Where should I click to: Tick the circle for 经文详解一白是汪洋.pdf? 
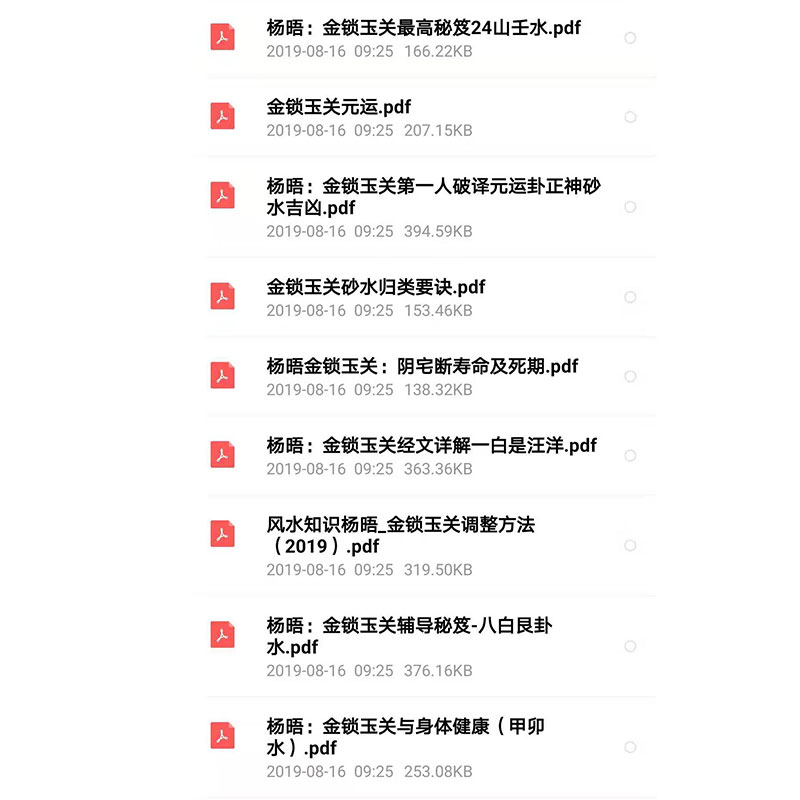pos(630,456)
